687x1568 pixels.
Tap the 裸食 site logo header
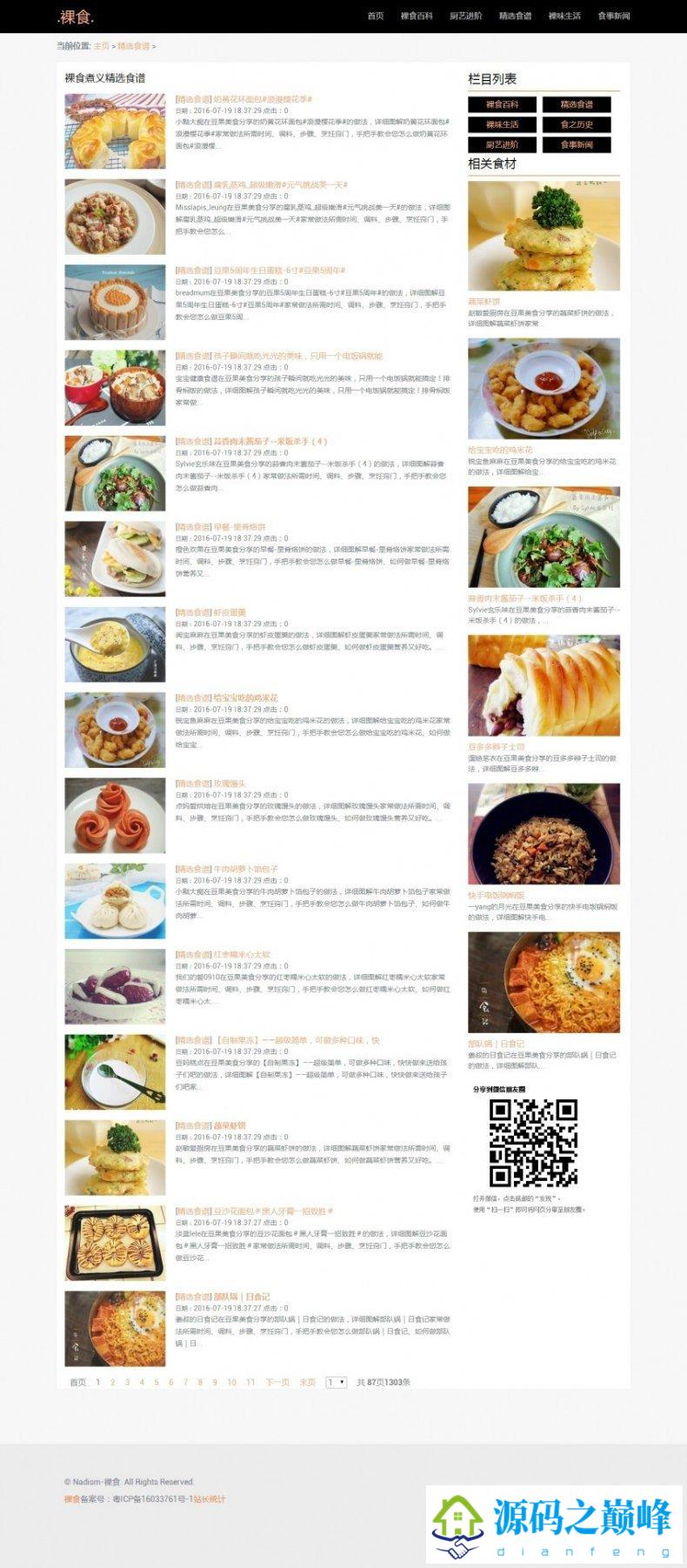pyautogui.click(x=77, y=17)
